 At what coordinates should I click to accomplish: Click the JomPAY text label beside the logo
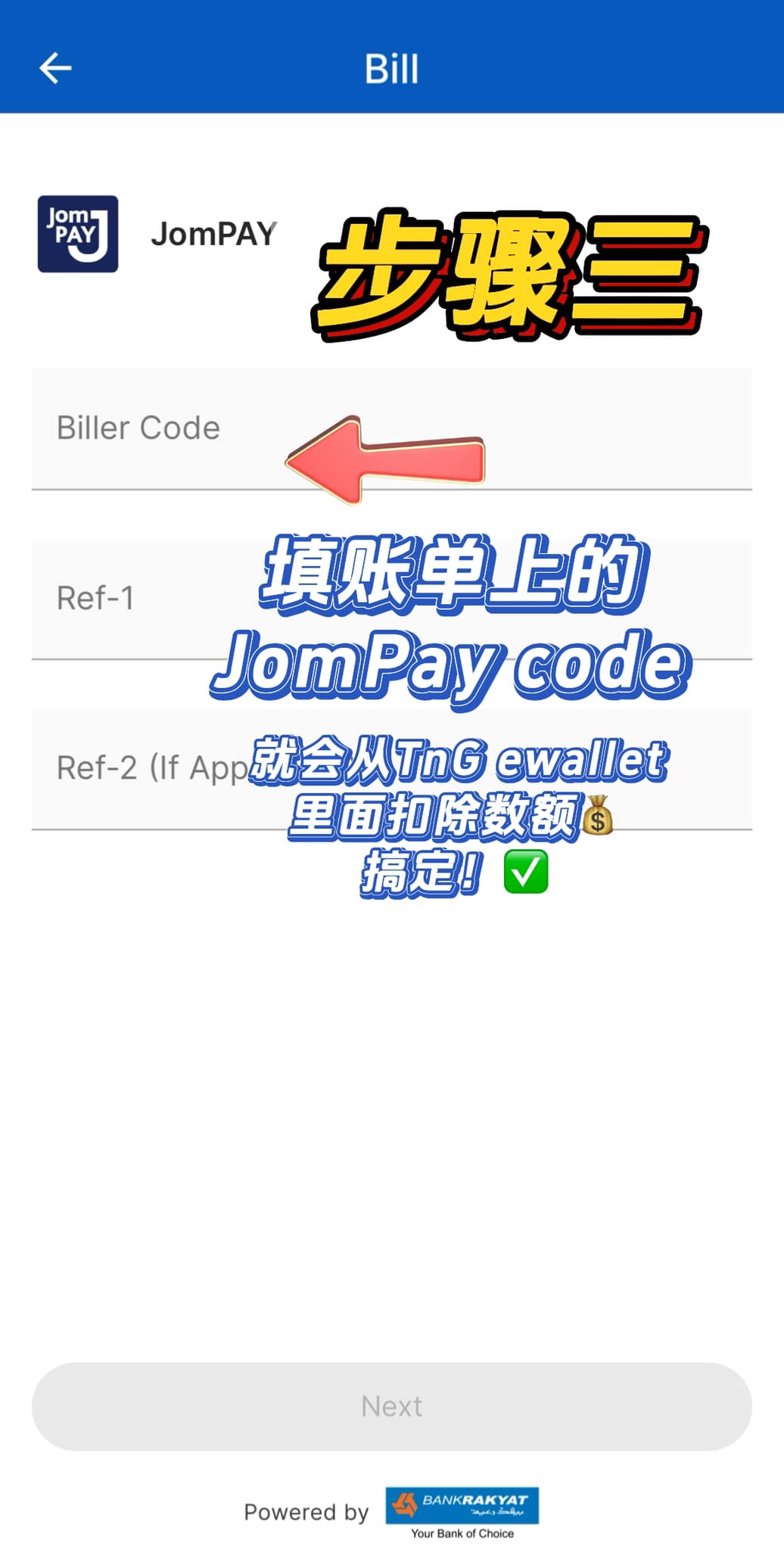[216, 234]
